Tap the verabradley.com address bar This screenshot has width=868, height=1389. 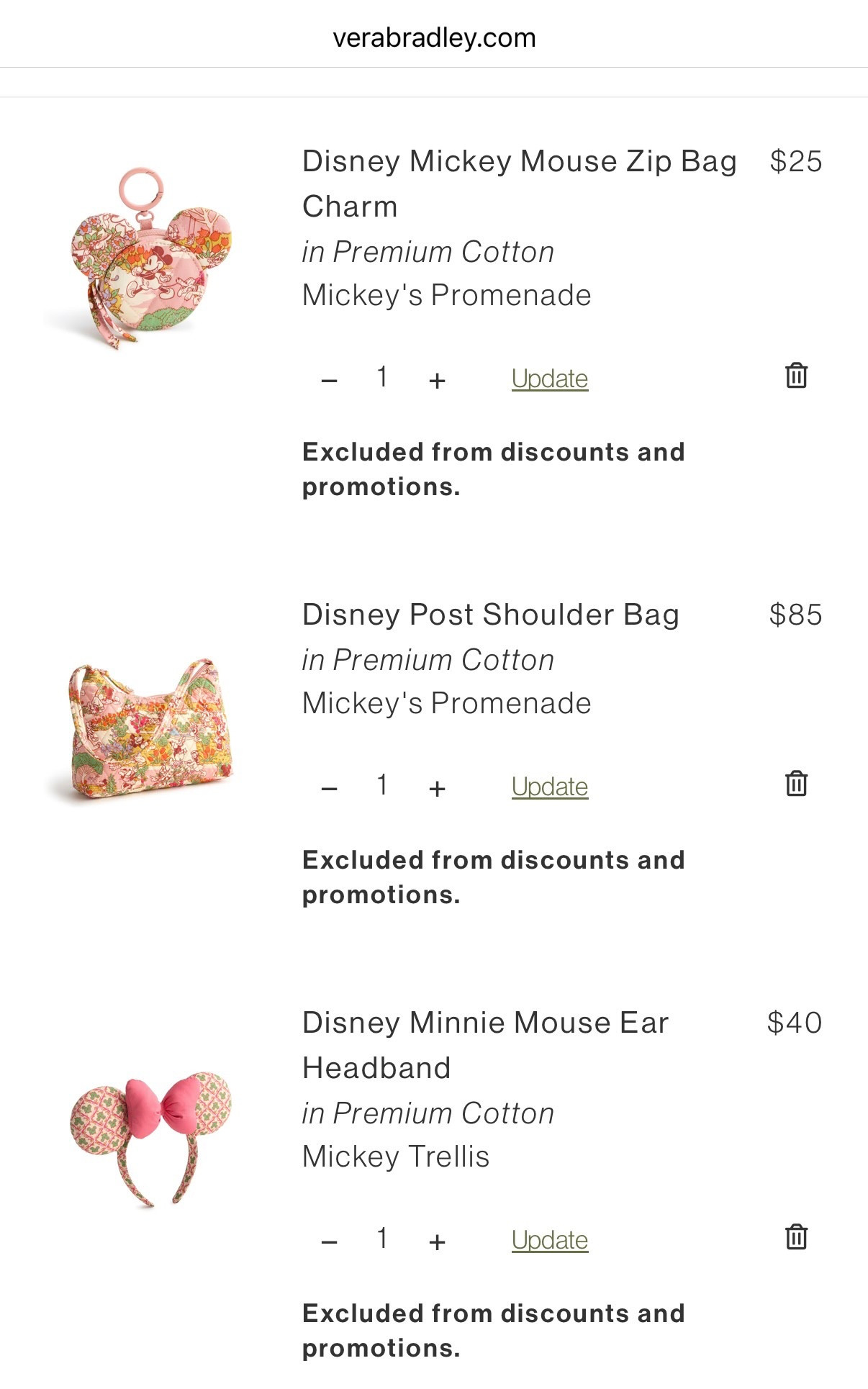click(434, 37)
